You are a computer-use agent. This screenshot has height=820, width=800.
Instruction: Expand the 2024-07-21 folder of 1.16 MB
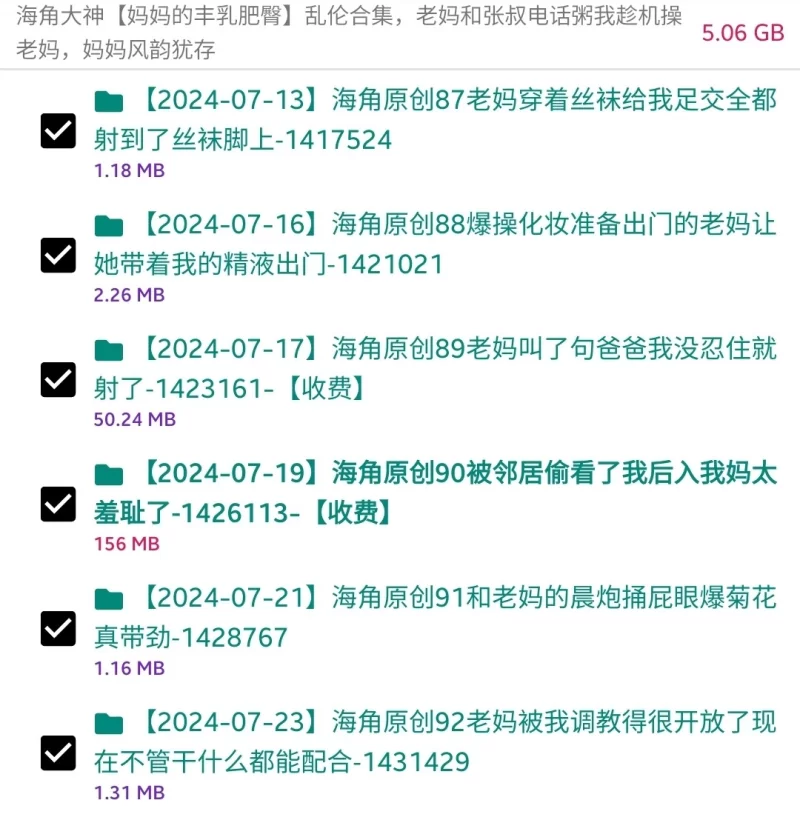click(x=434, y=617)
